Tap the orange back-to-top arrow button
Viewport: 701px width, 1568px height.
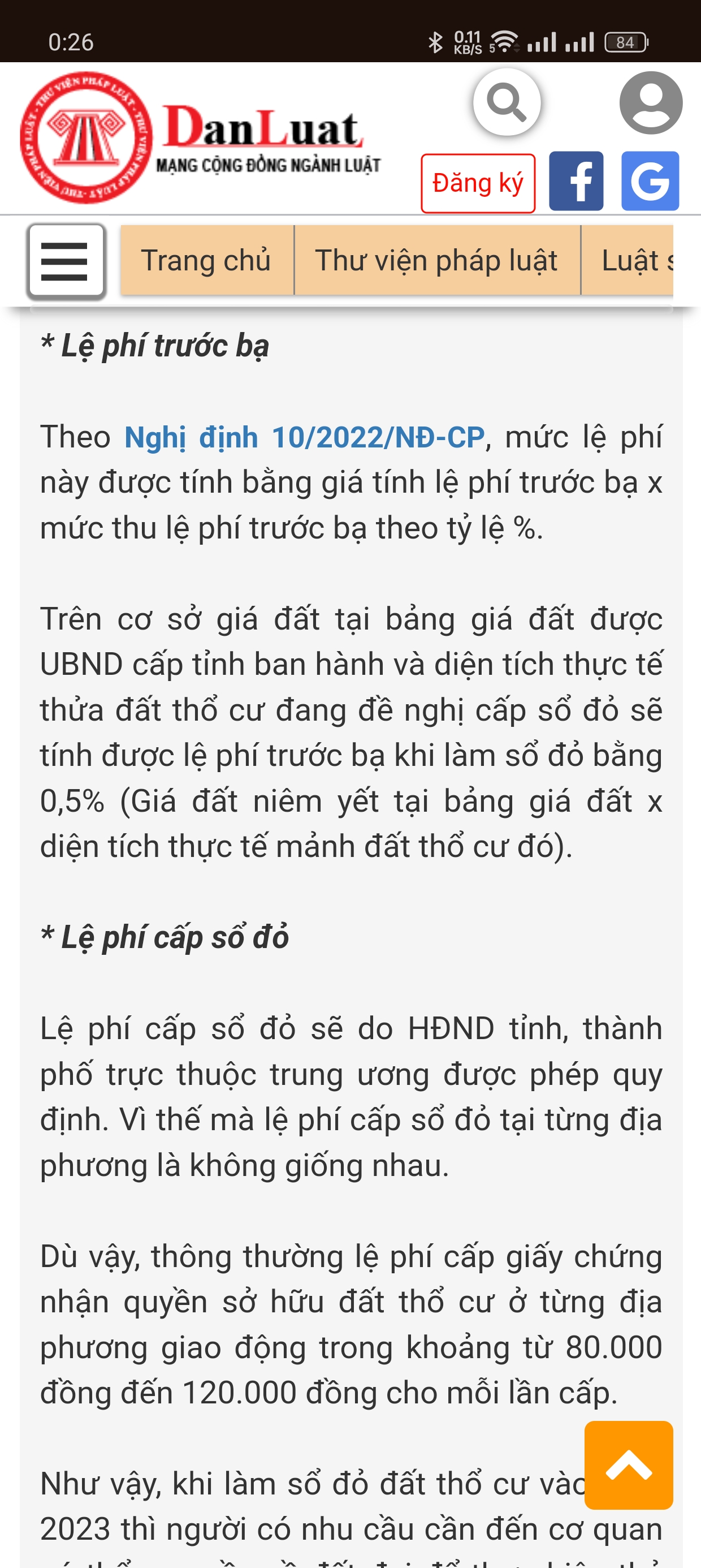click(x=628, y=1464)
